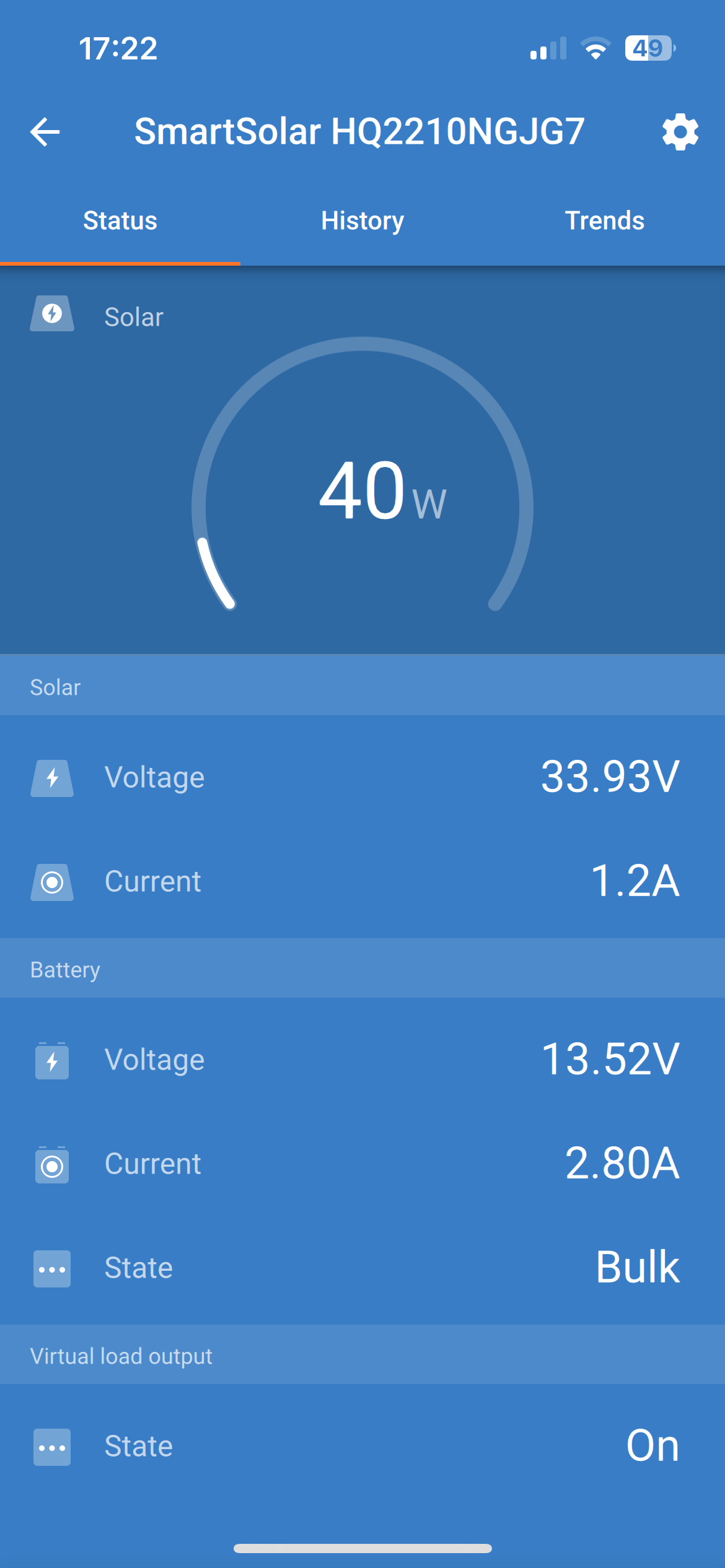Viewport: 725px width, 1568px height.
Task: Go back using the arrow icon
Action: point(45,132)
